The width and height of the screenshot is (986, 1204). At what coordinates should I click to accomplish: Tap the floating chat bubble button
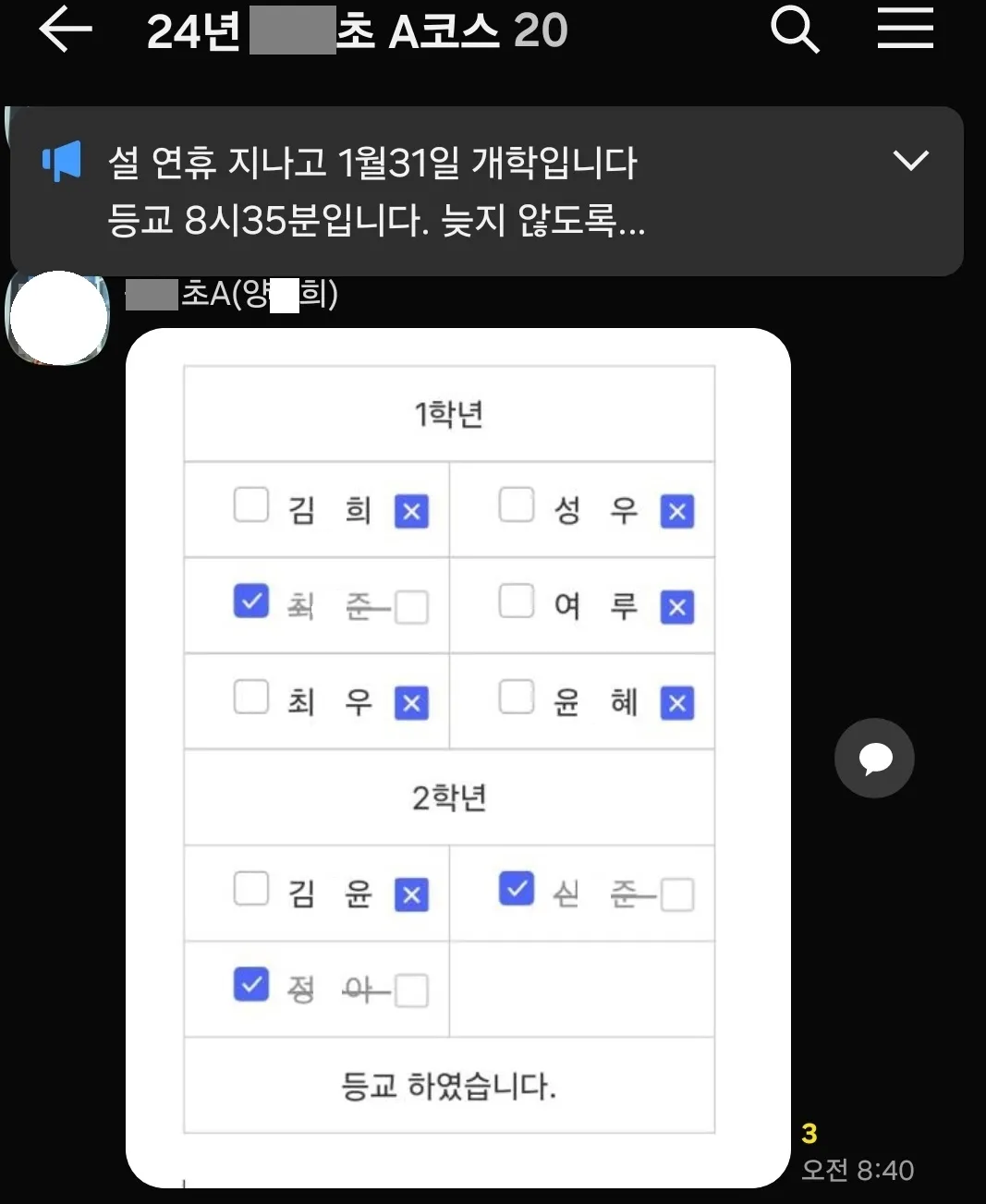[874, 758]
